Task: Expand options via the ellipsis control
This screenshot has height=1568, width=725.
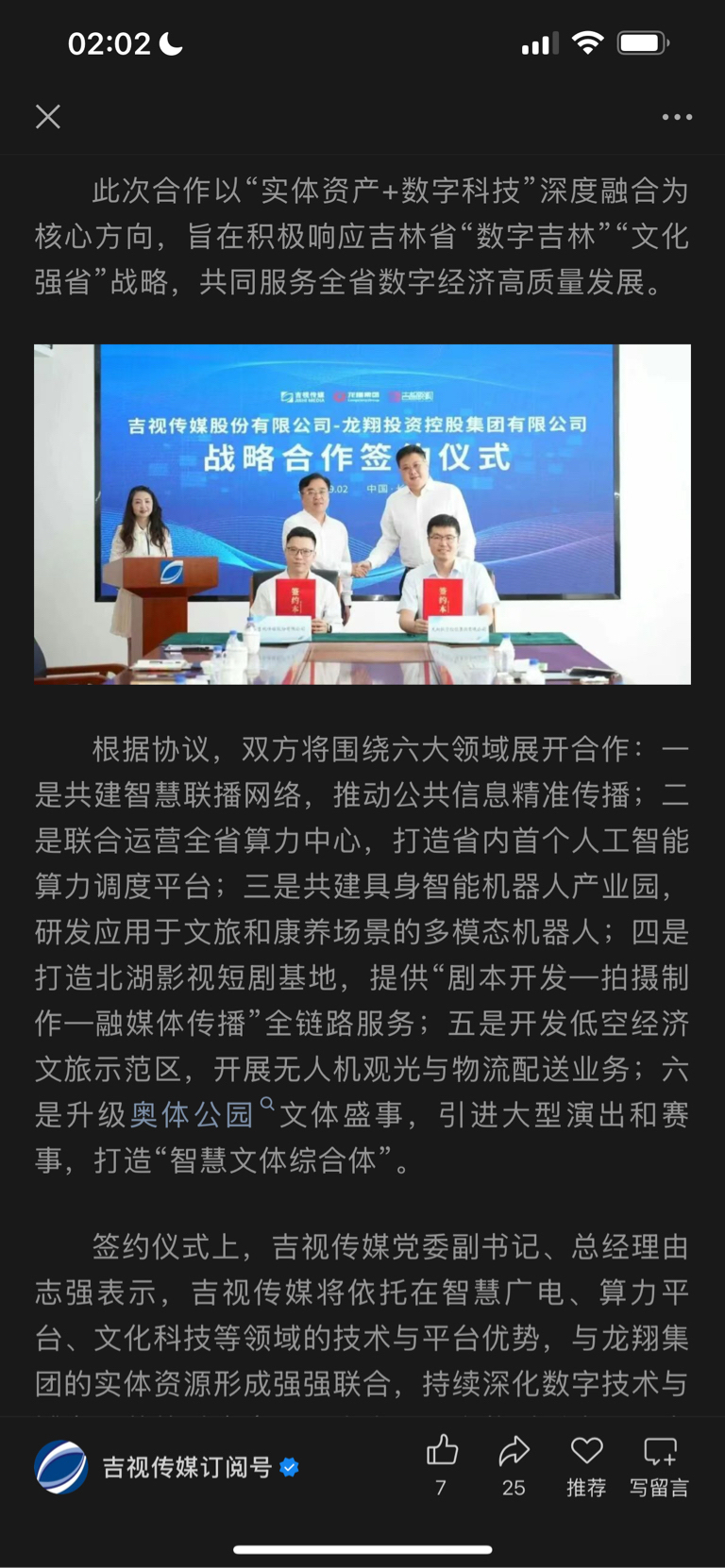Action: 677,116
